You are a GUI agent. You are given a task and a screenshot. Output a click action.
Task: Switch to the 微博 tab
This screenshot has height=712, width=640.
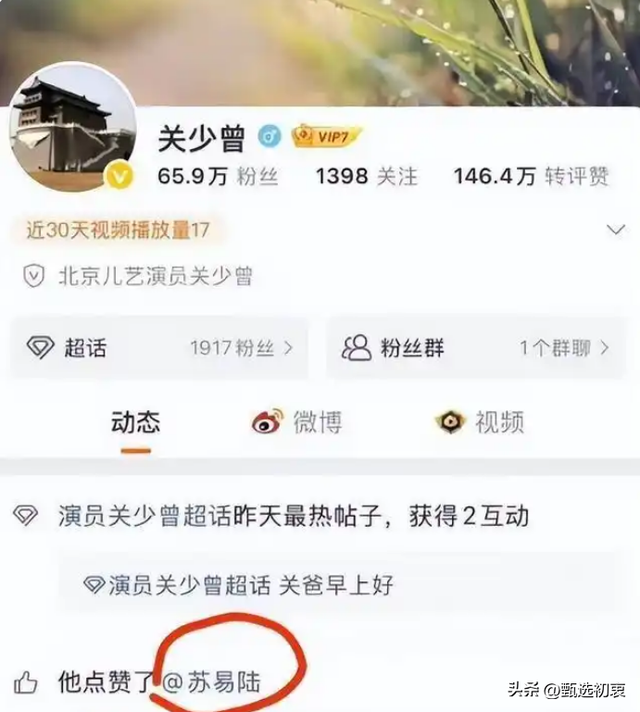297,422
